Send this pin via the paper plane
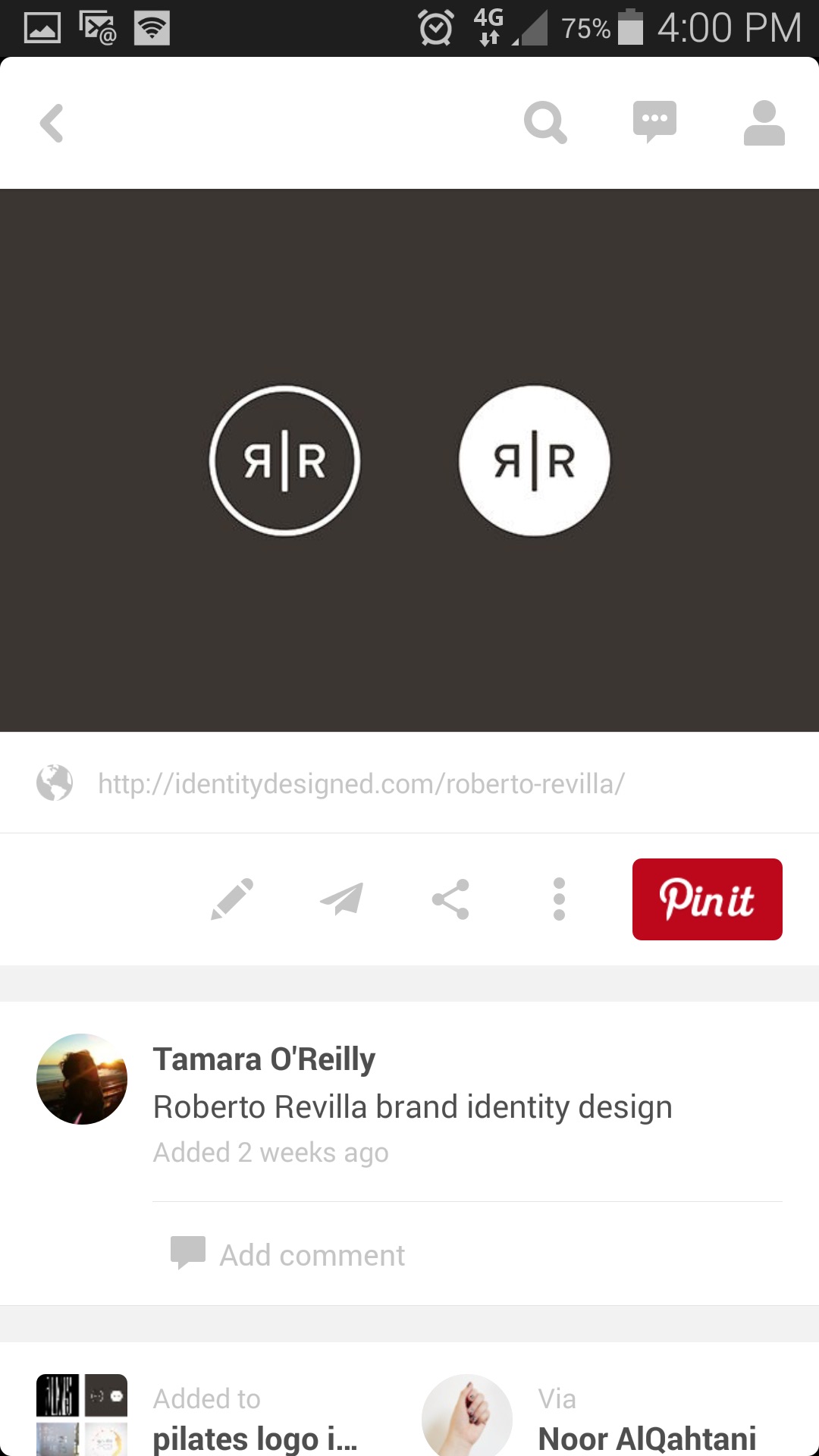 [342, 899]
